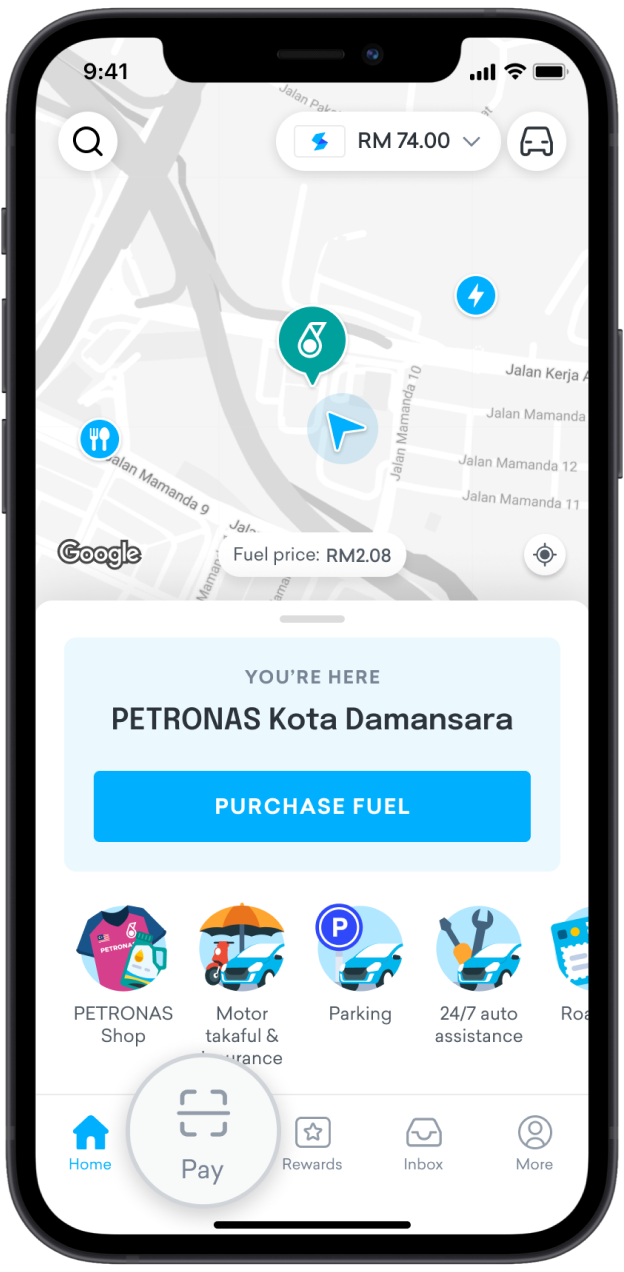
Task: Select the PETRONAS station pin on map
Action: [x=312, y=341]
